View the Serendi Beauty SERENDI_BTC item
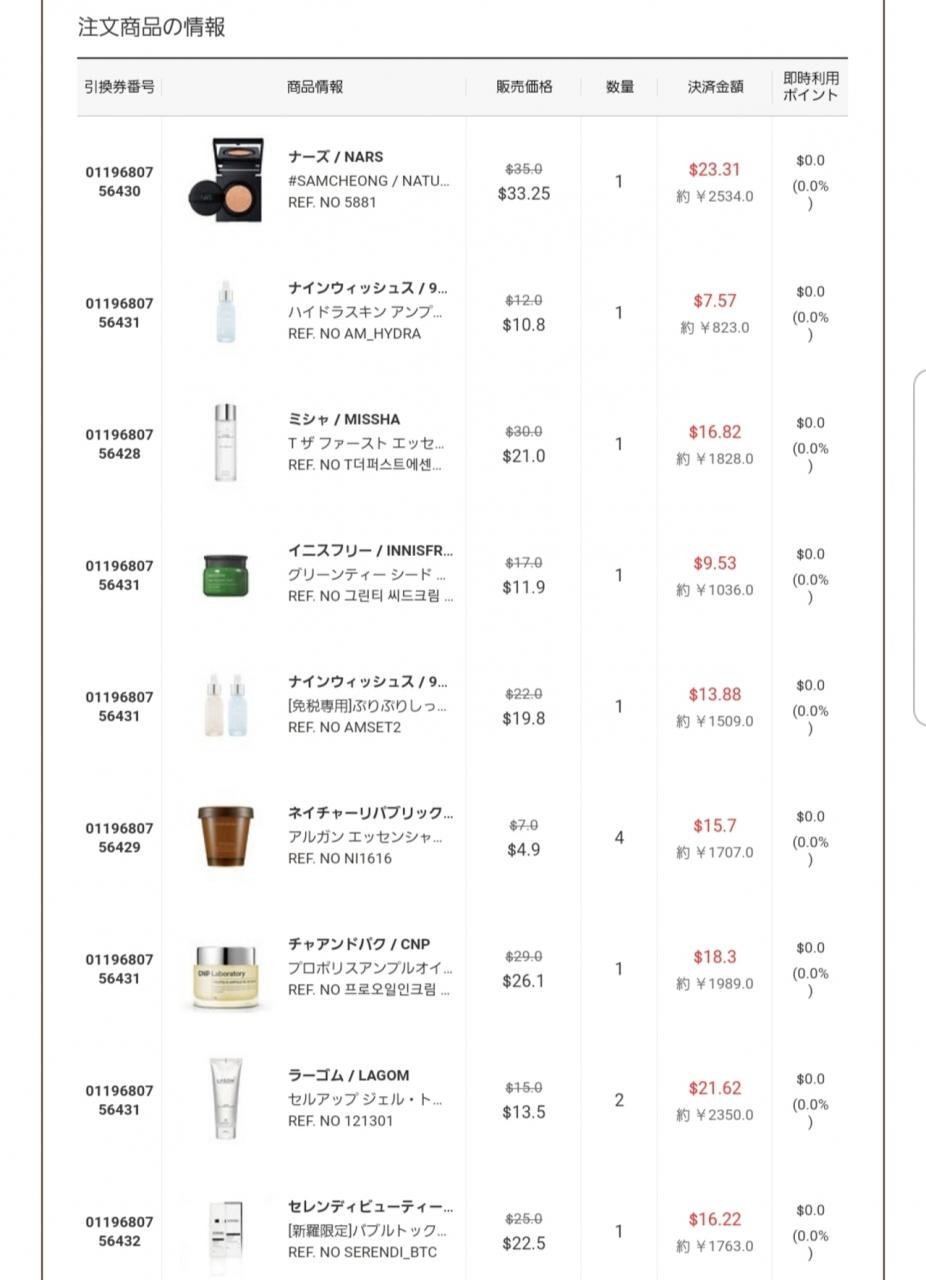Screen dimensions: 926x1280 tap(370, 1229)
